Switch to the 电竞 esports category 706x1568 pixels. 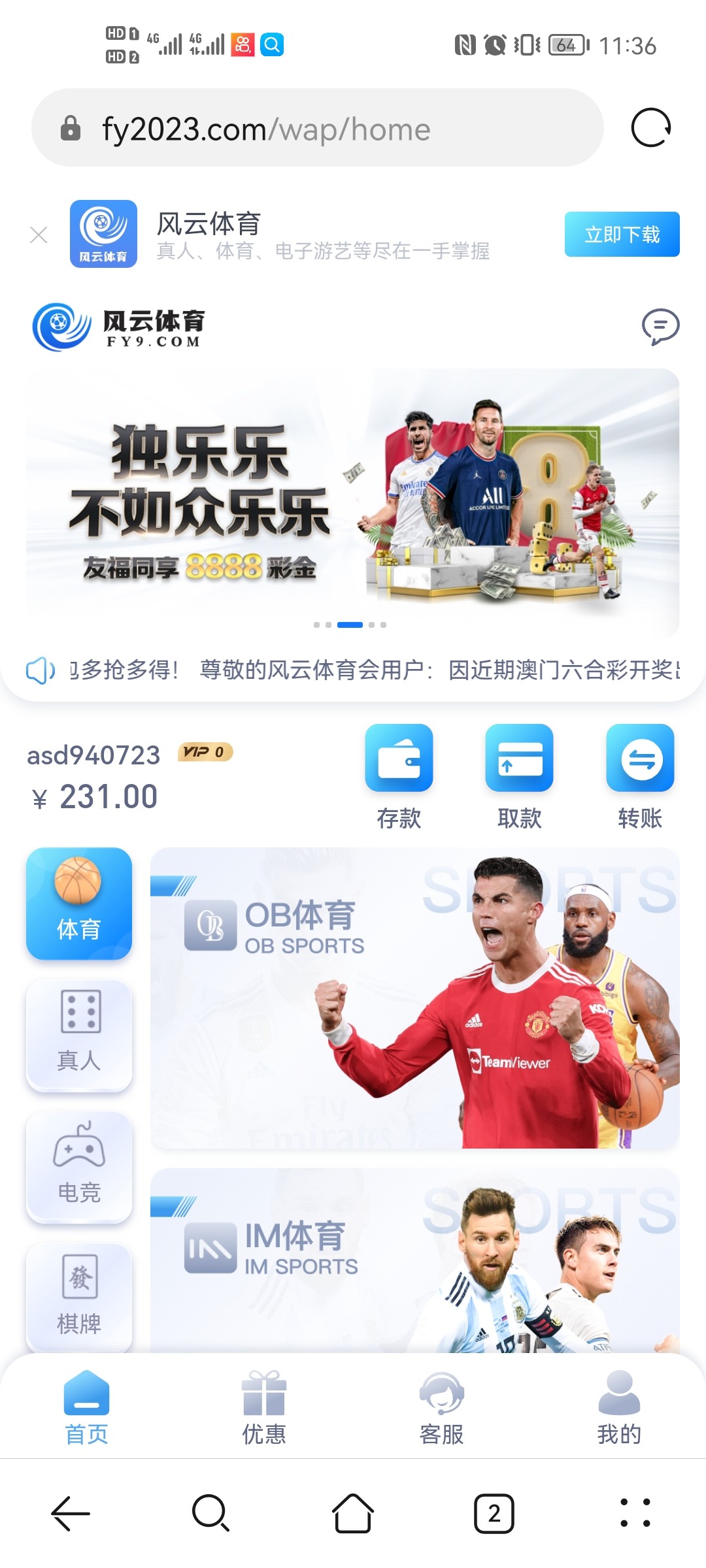point(79,1166)
